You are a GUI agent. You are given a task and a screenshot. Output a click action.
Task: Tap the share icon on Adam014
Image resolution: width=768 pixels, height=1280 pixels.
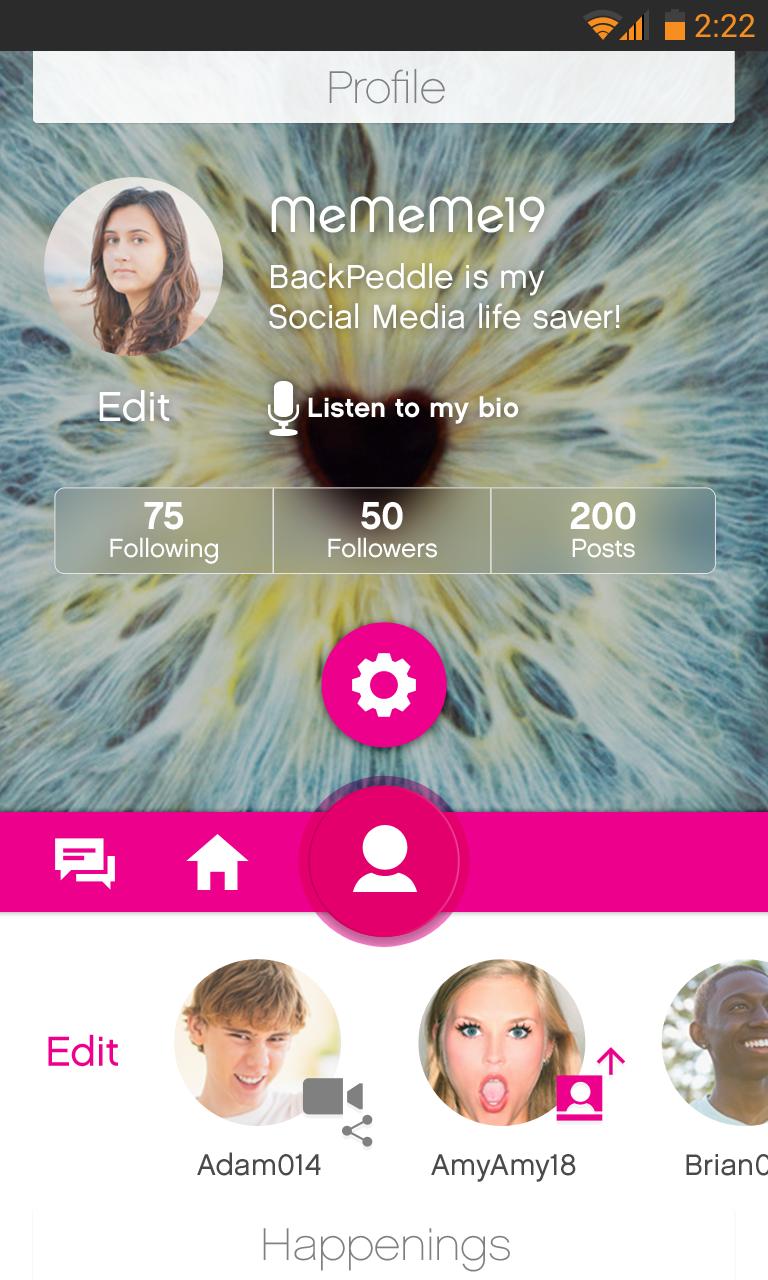357,1130
